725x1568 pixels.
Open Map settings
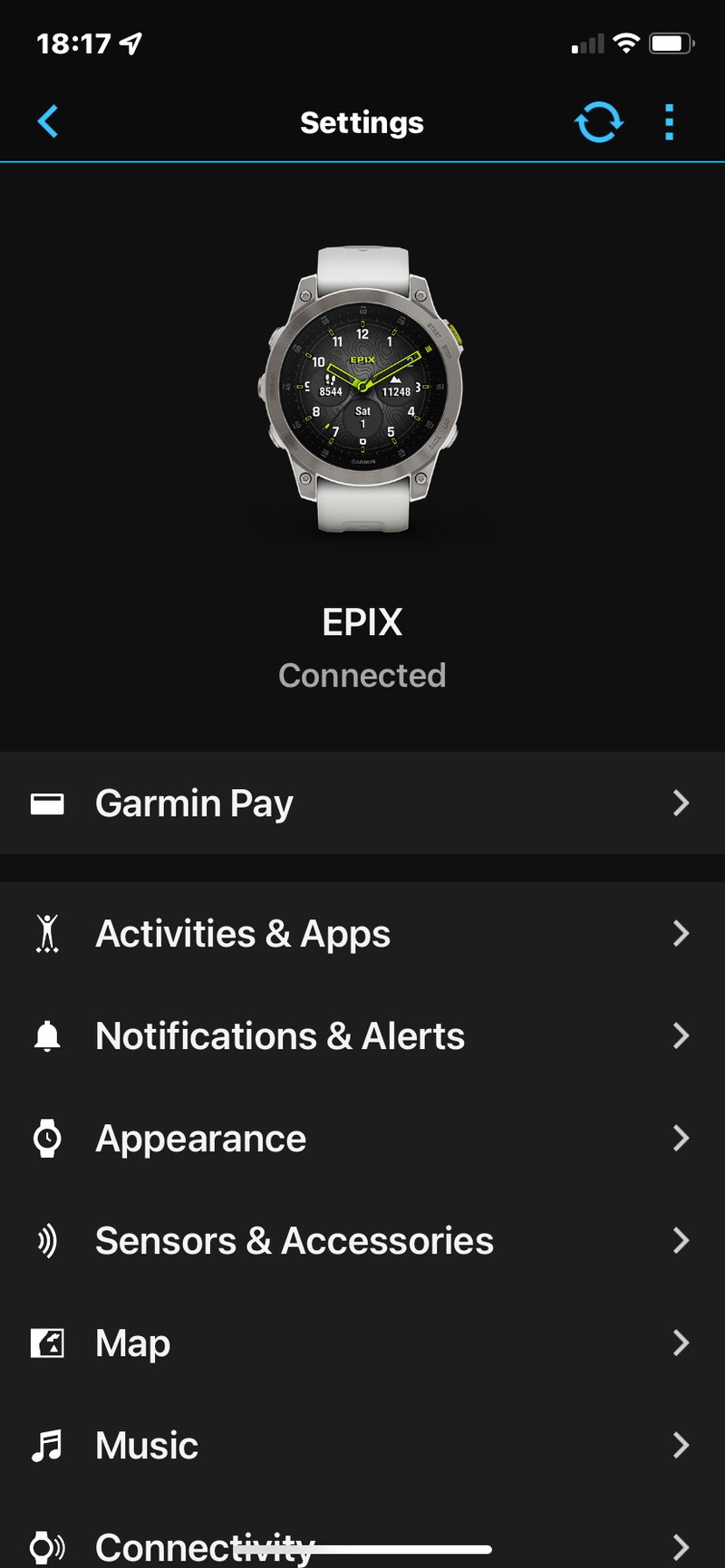[362, 1343]
